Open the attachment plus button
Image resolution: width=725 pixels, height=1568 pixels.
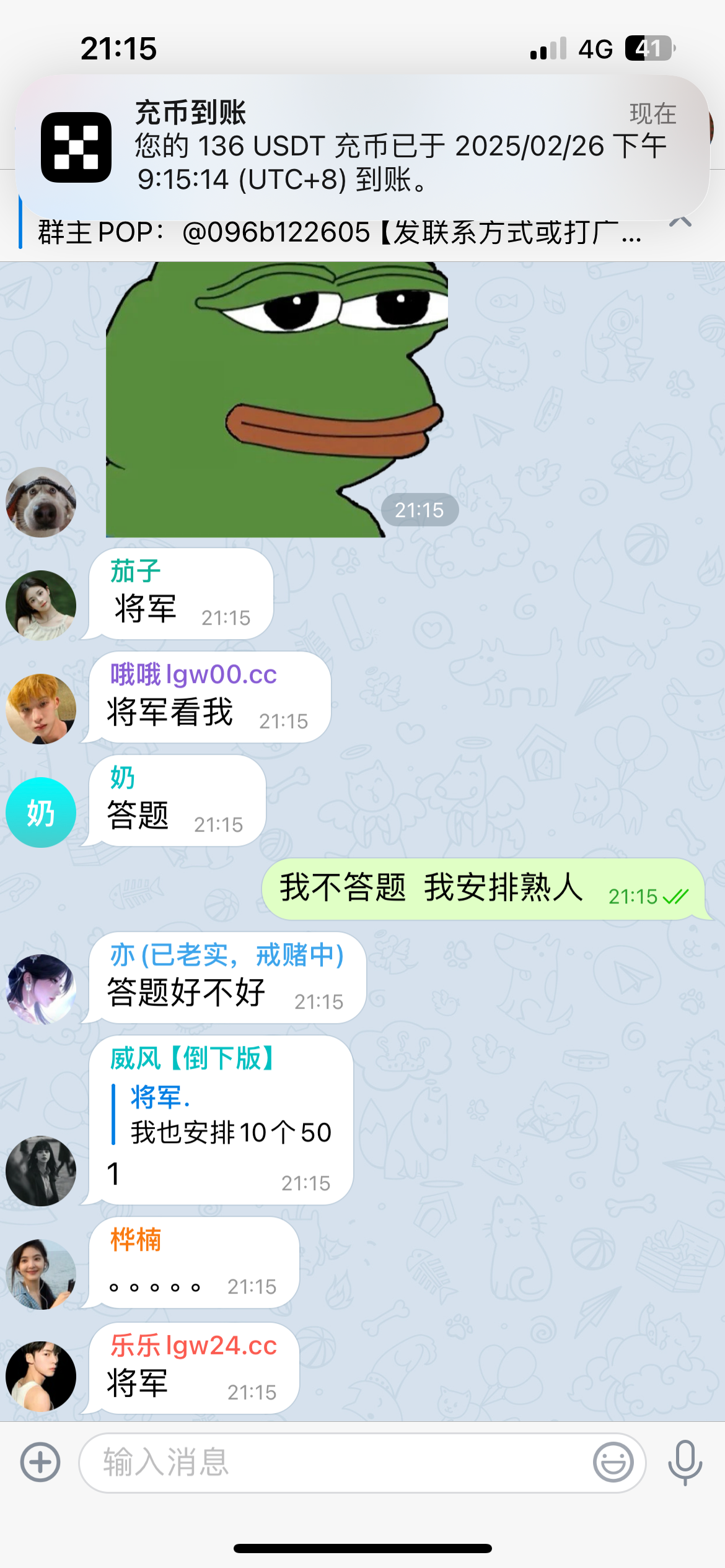click(x=40, y=1463)
